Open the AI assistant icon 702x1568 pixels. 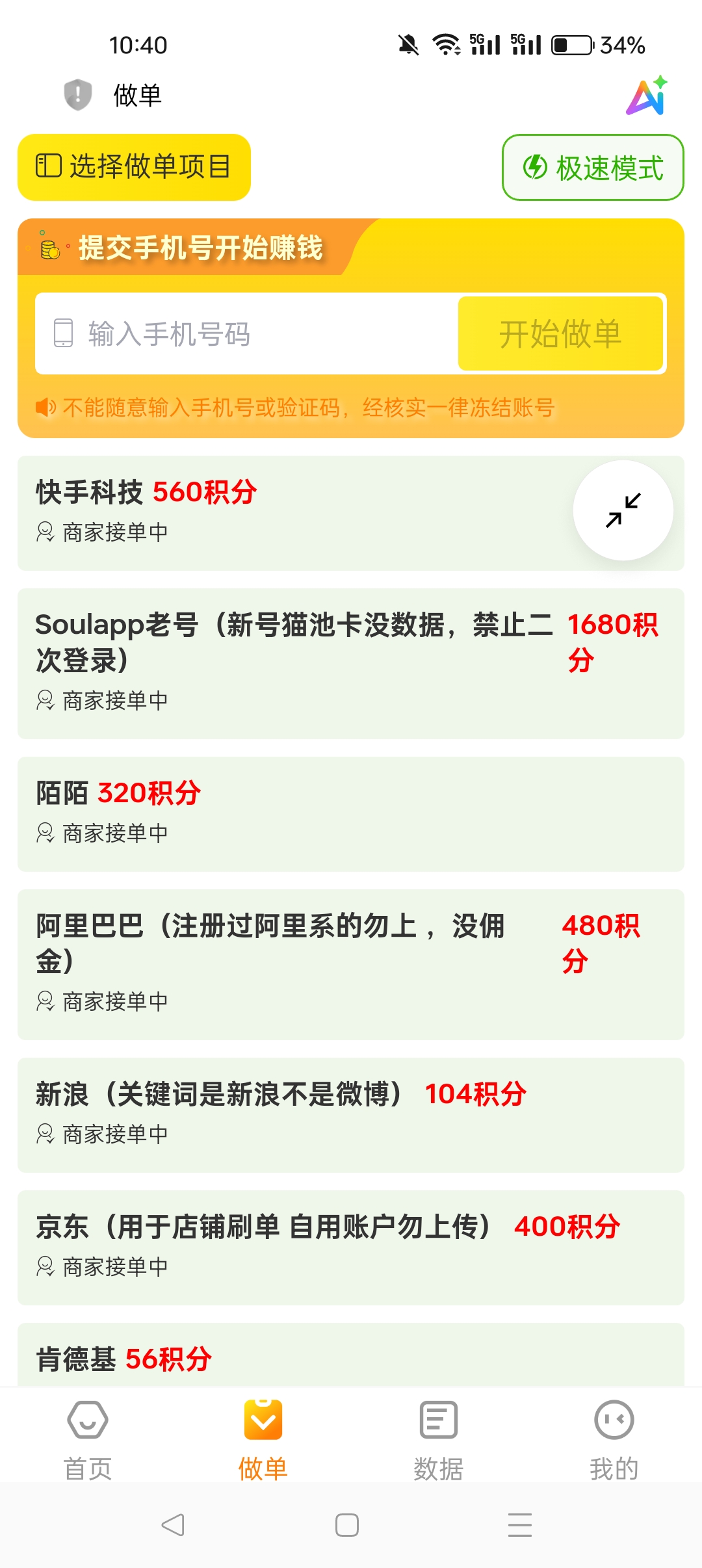tap(647, 96)
